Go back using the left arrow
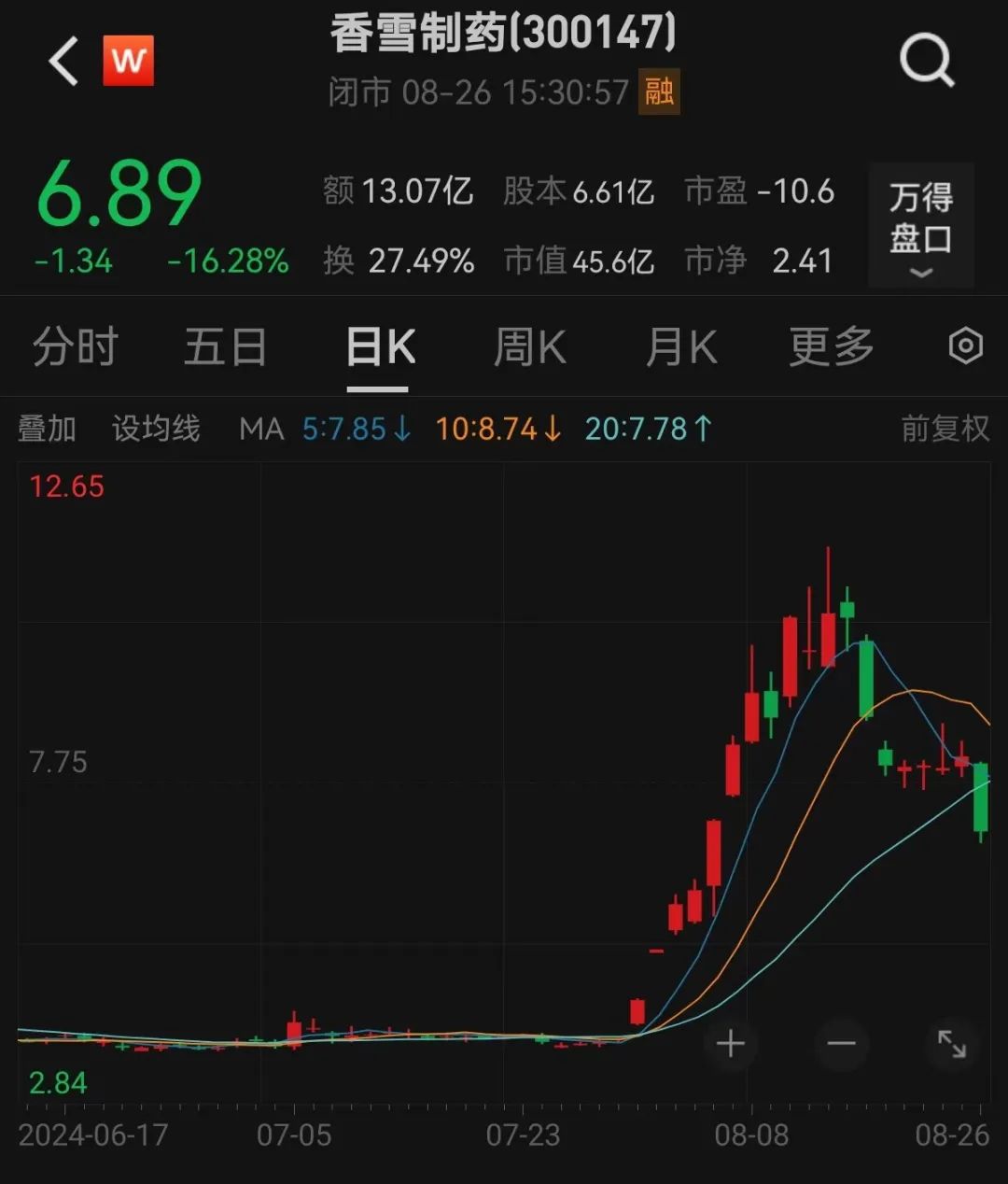Image resolution: width=1008 pixels, height=1184 pixels. [x=63, y=62]
